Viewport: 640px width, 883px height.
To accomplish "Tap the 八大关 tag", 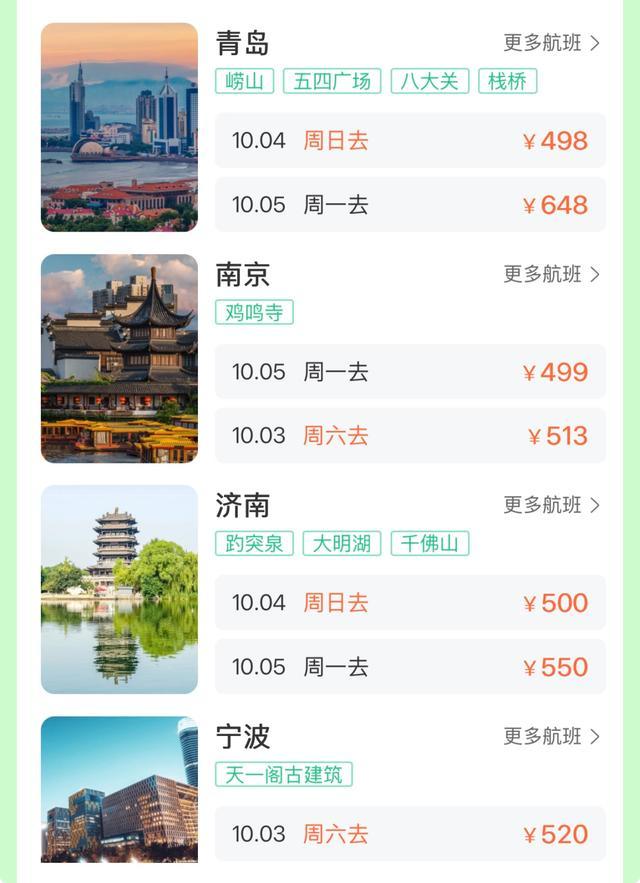I will coord(430,81).
